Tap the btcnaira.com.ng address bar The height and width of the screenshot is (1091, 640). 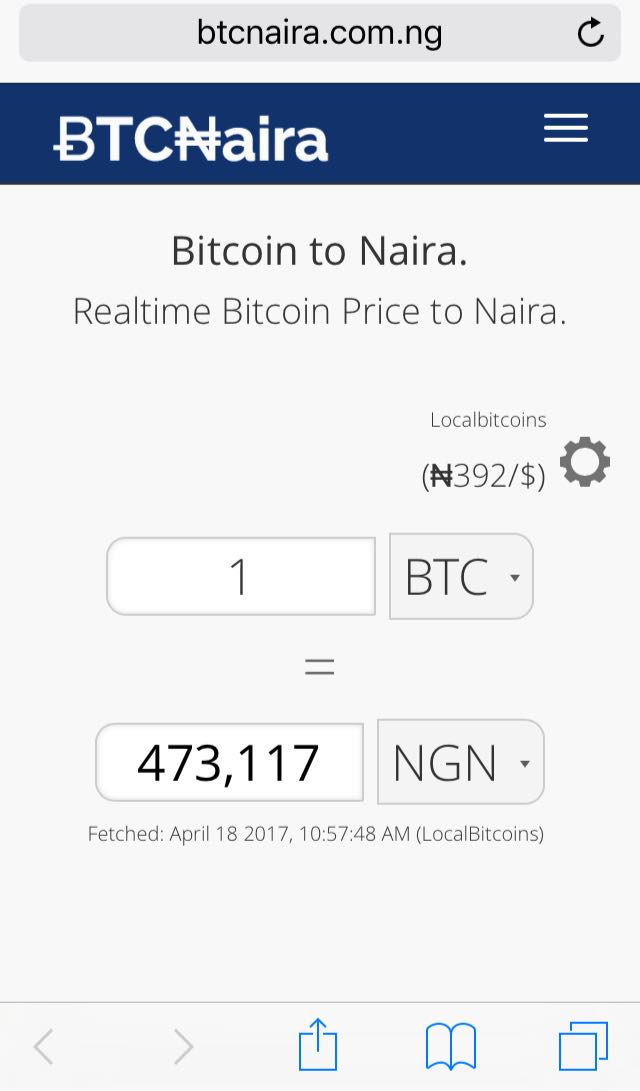coord(320,33)
